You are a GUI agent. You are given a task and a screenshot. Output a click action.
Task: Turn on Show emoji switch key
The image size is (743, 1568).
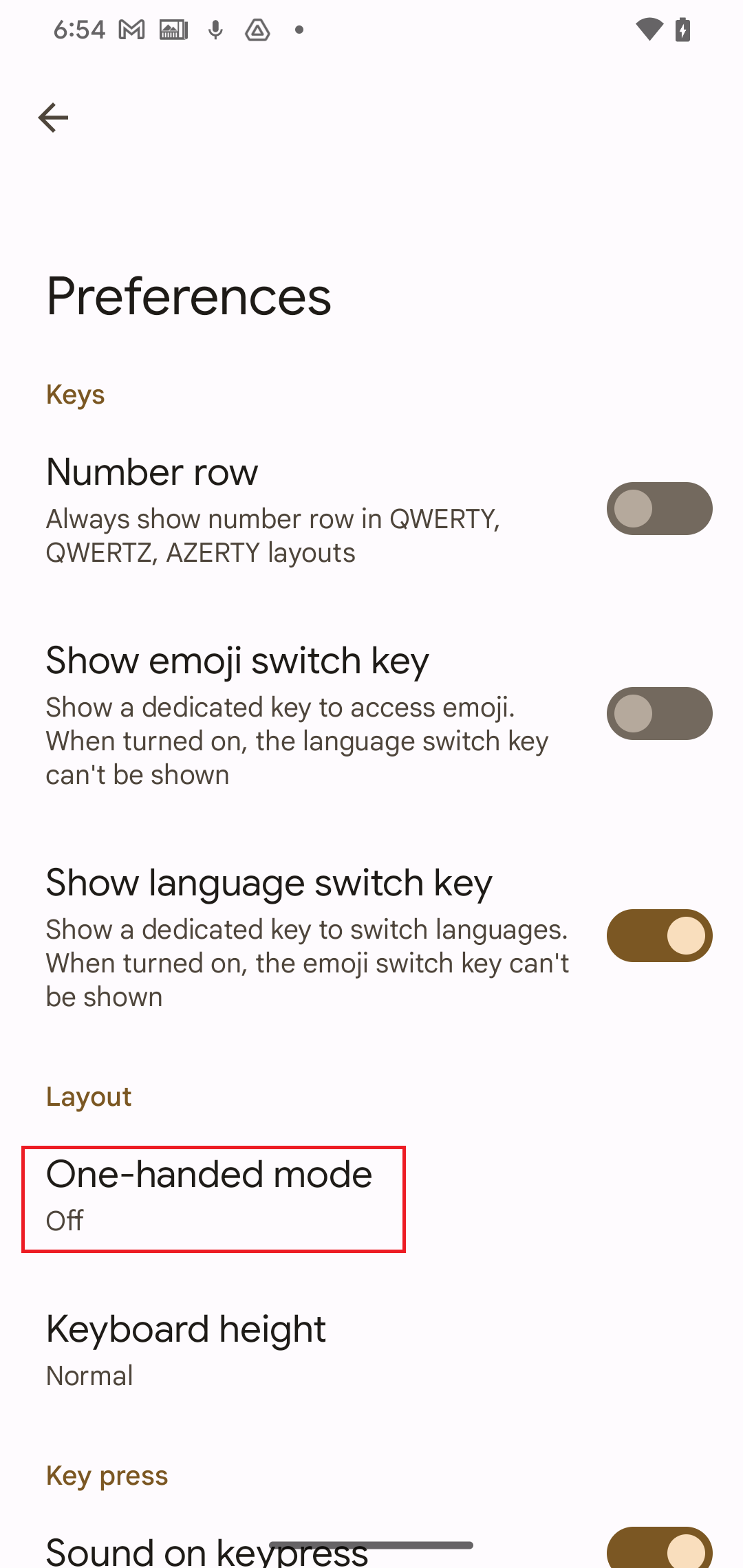[659, 714]
